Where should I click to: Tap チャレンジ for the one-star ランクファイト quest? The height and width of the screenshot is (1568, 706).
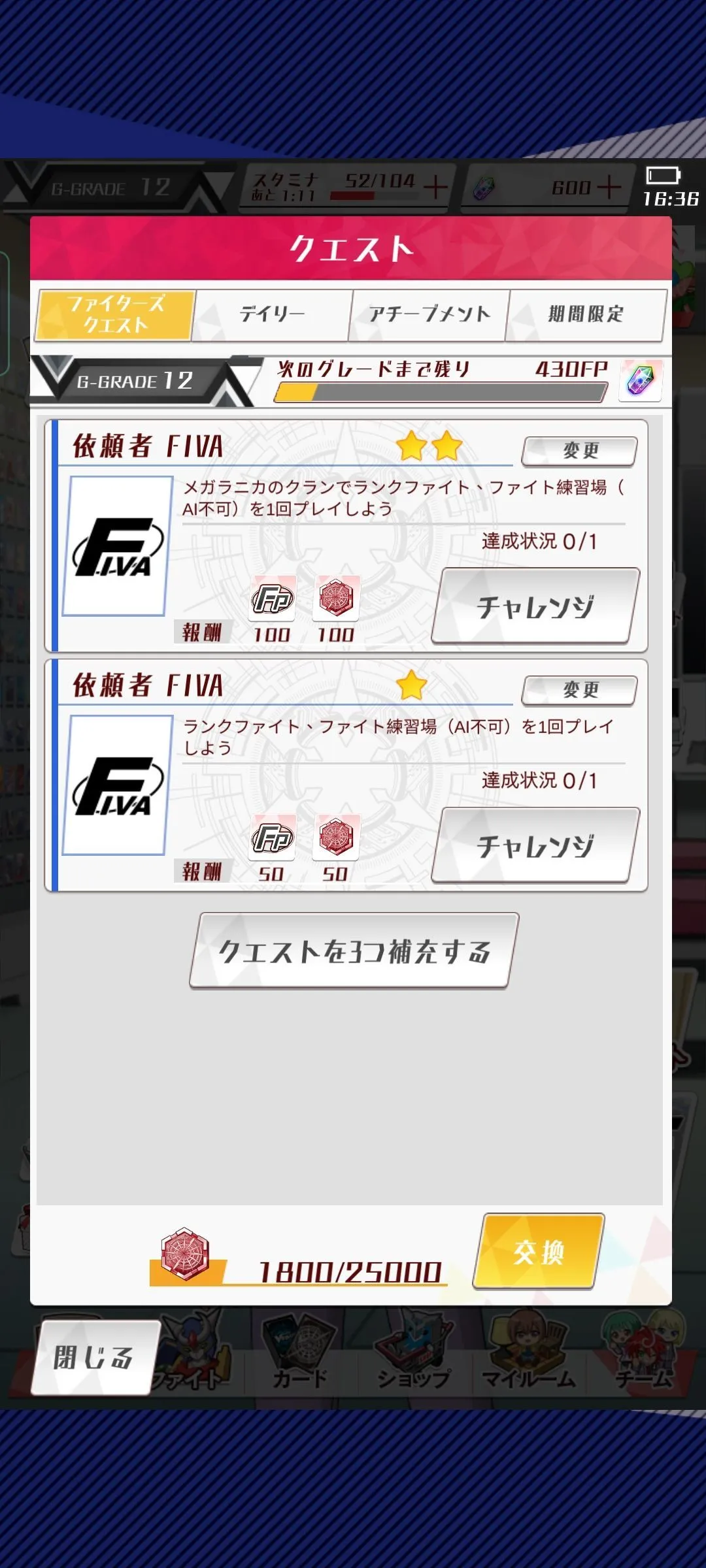[535, 845]
